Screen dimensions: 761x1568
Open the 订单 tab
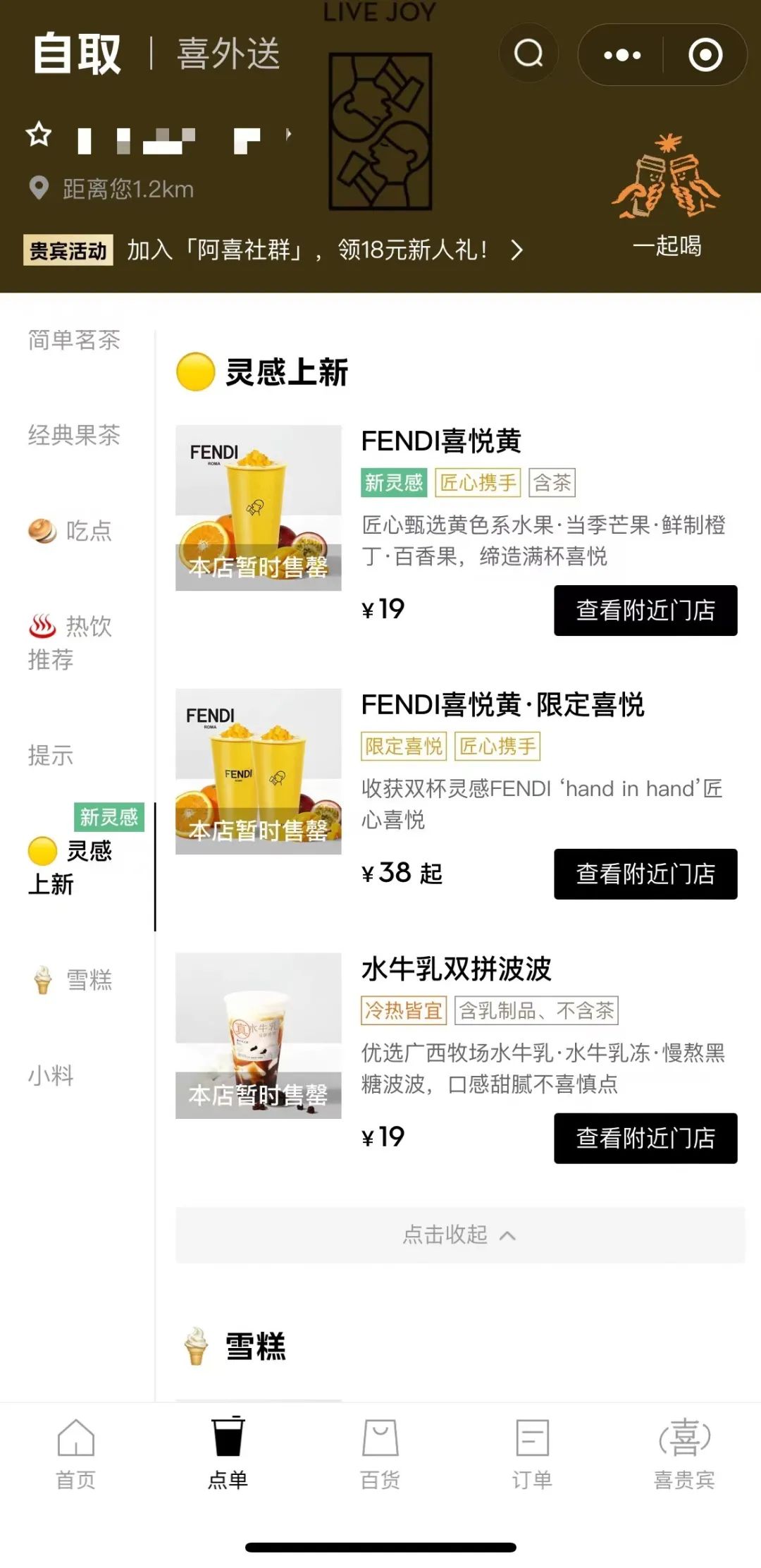pos(532,1454)
